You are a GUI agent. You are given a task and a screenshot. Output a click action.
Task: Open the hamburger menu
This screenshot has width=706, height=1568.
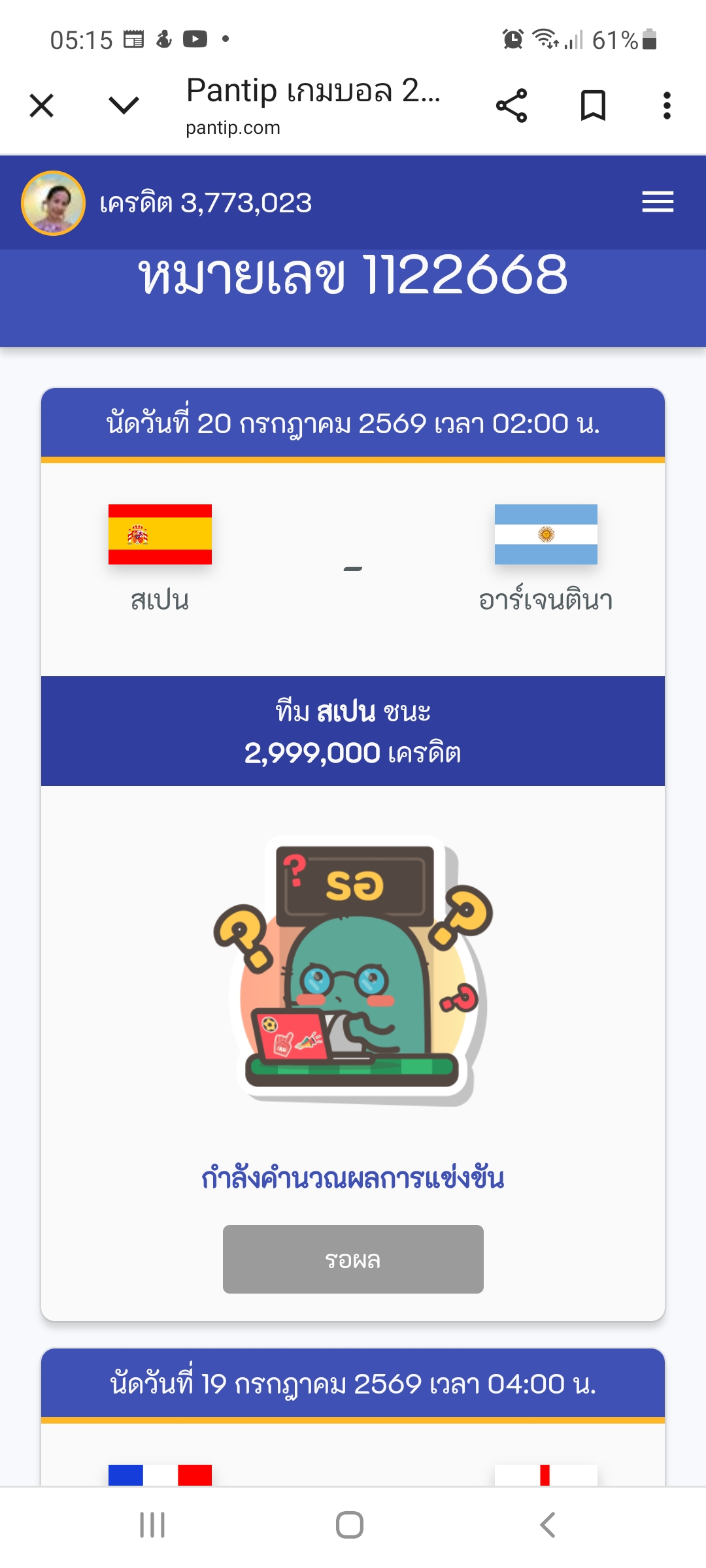pos(658,202)
